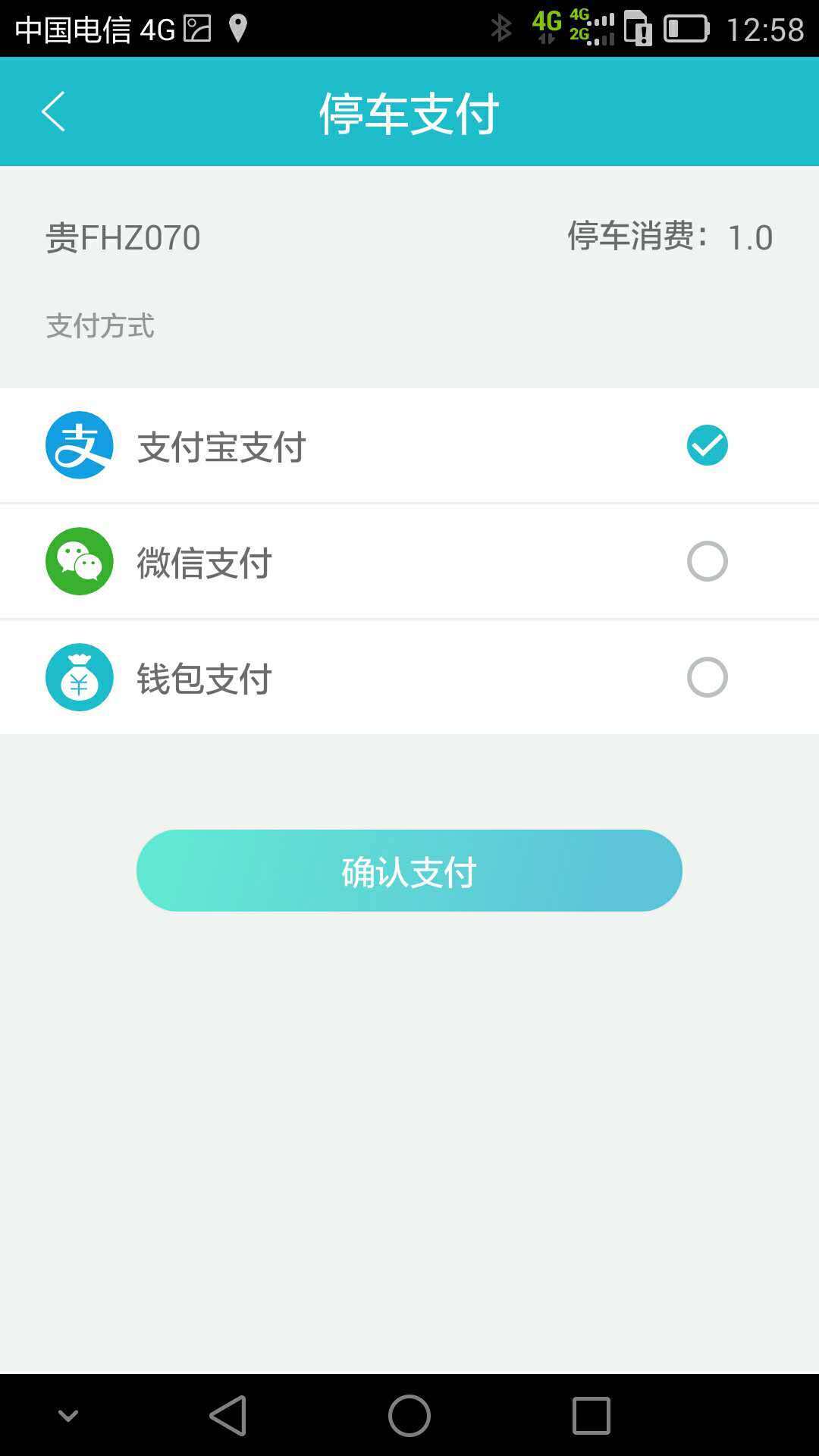Click the location pin icon in status bar
The width and height of the screenshot is (819, 1456).
239,27
